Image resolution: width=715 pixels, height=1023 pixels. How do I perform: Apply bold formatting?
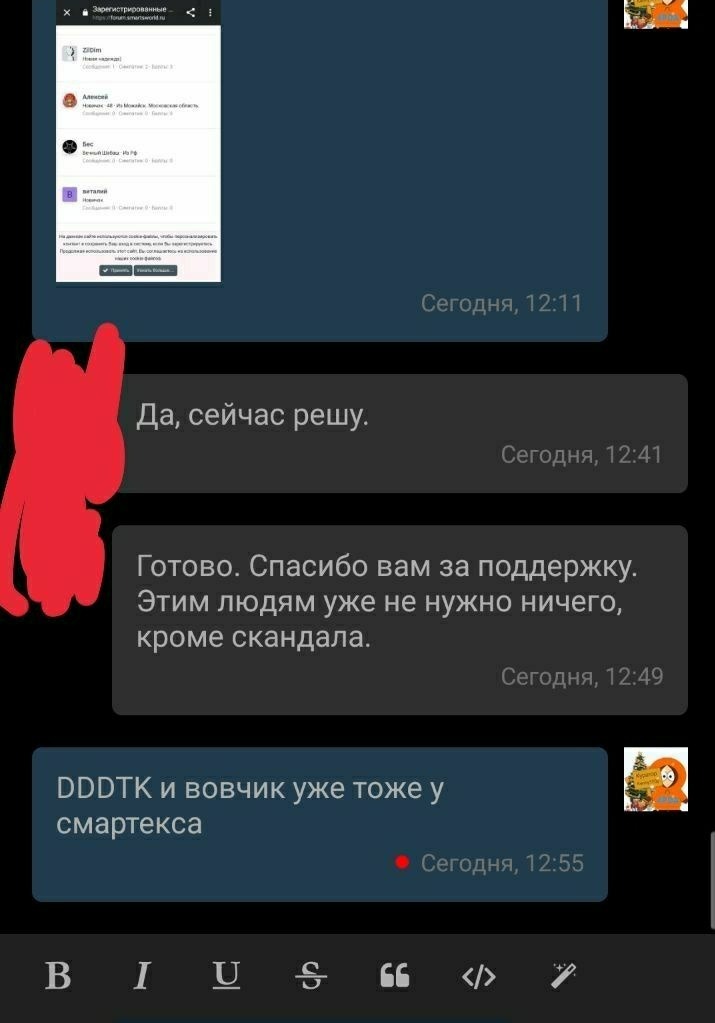click(x=58, y=976)
